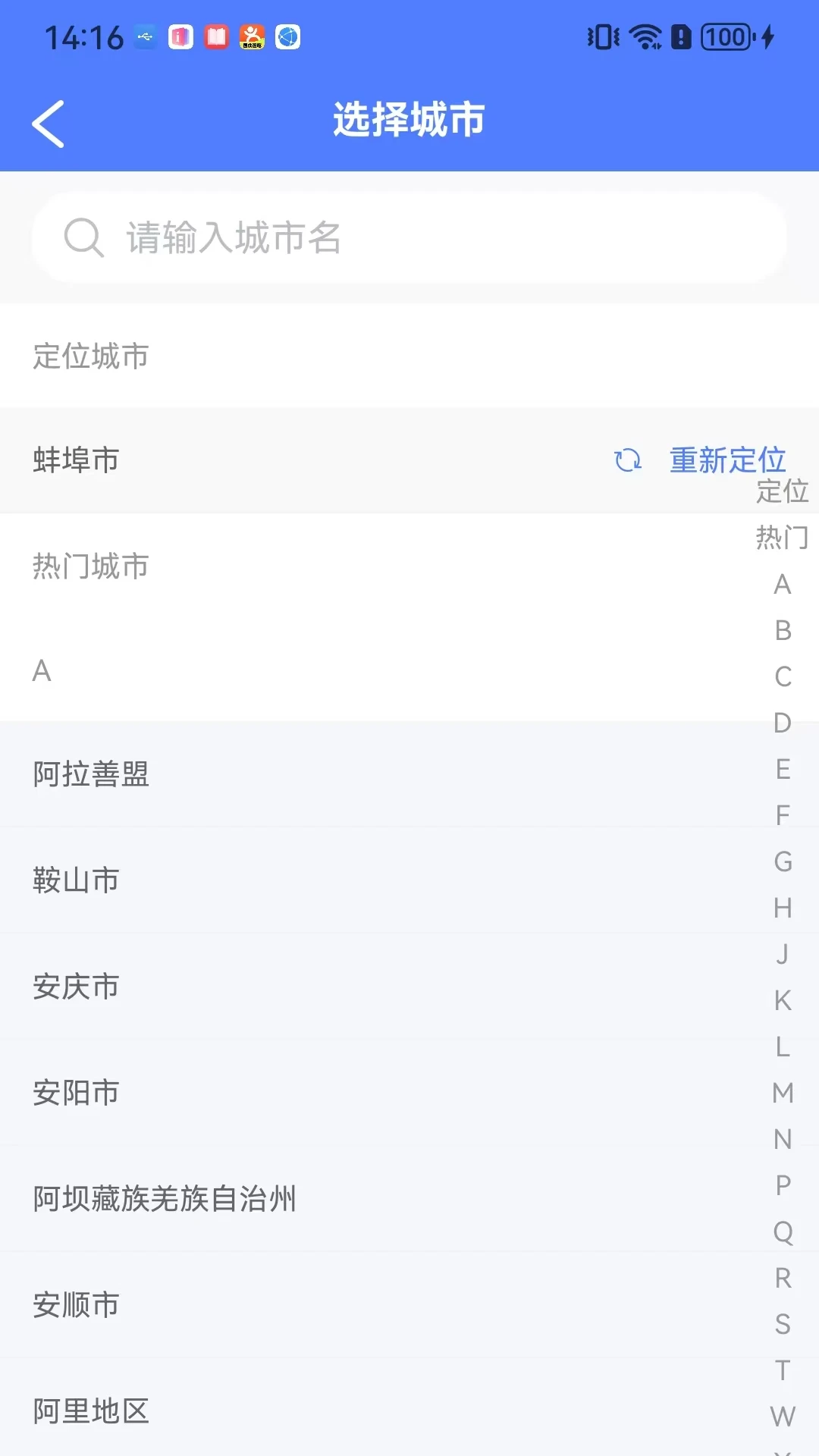Tap the back arrow to leave city selection

pos(49,121)
